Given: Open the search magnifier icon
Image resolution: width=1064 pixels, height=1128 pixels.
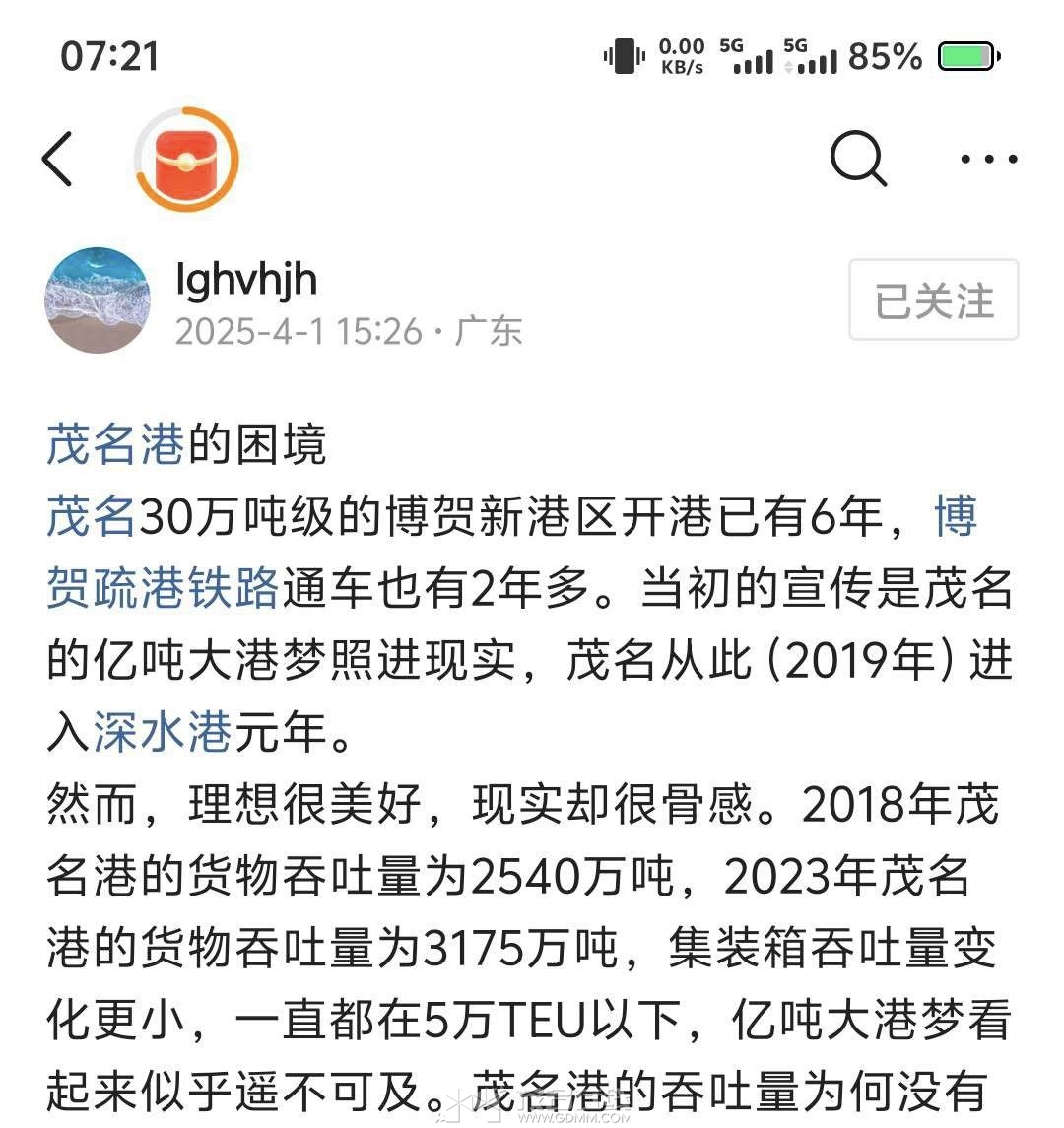Looking at the screenshot, I should (x=858, y=159).
